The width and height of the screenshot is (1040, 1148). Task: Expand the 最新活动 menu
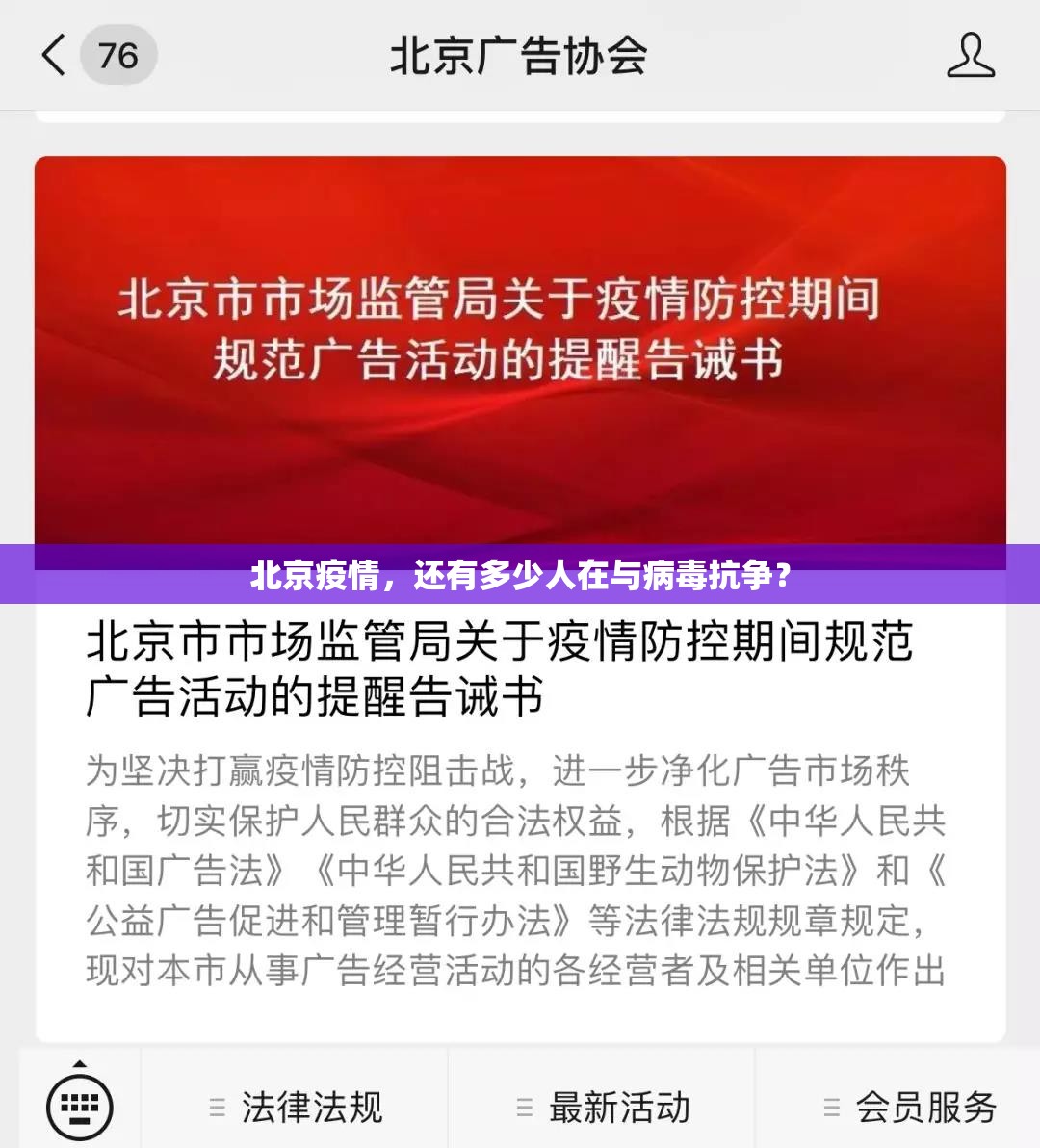click(604, 1108)
